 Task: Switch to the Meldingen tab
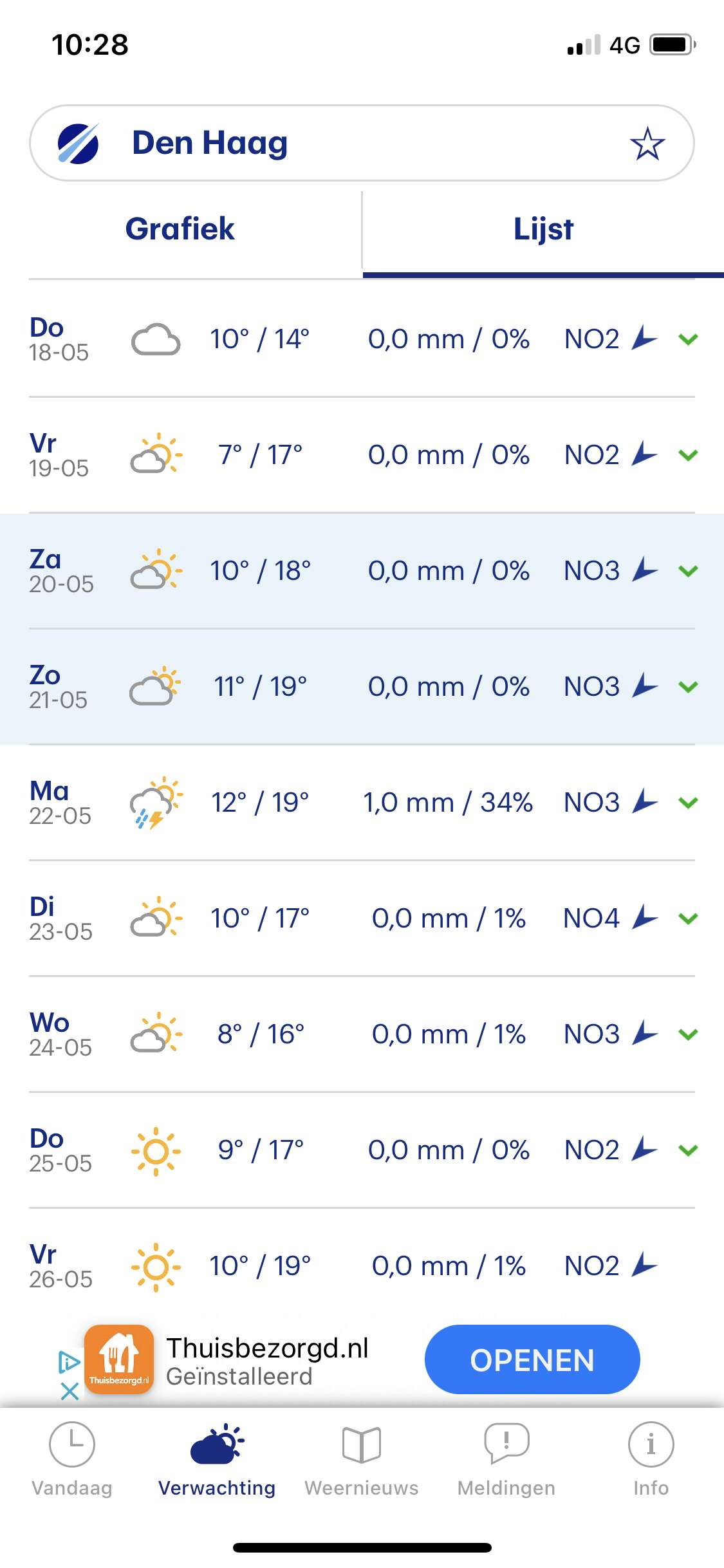(506, 1460)
